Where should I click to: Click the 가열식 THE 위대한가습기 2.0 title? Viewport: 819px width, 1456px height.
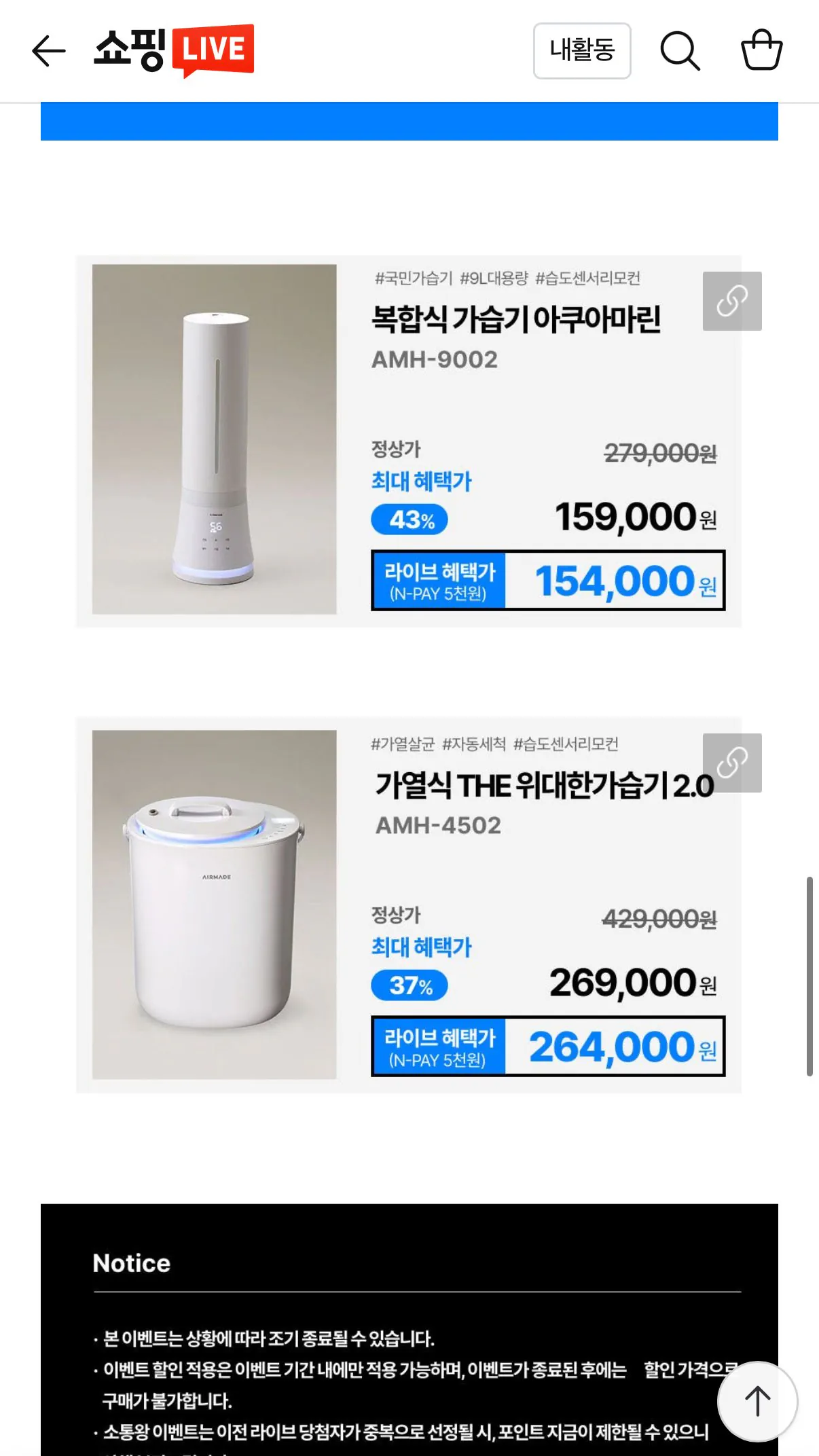(x=543, y=788)
